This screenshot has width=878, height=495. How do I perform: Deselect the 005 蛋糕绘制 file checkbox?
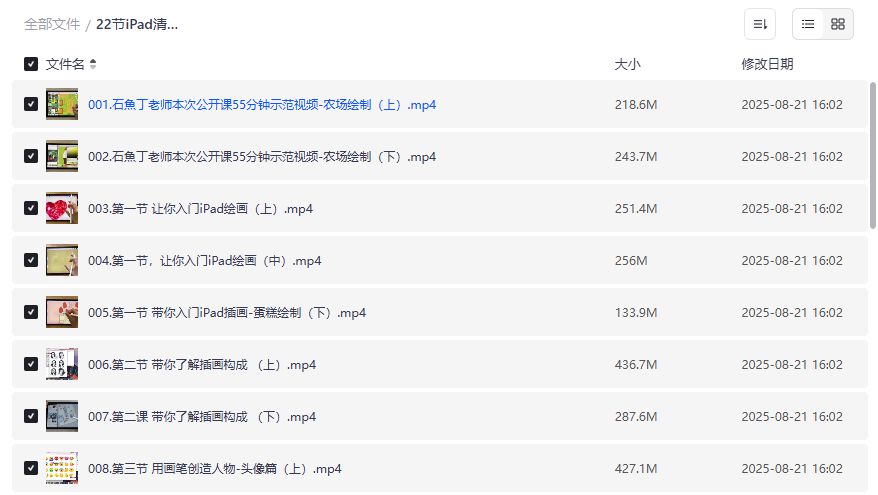[31, 313]
